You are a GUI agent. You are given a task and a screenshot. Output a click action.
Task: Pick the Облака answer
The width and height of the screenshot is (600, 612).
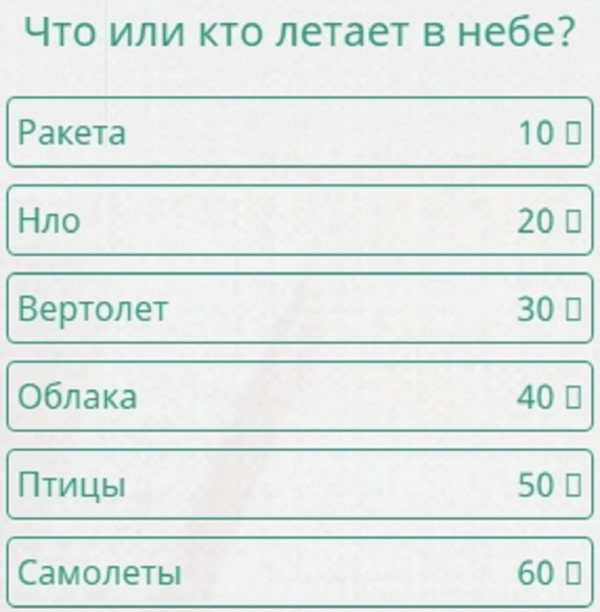pos(300,397)
